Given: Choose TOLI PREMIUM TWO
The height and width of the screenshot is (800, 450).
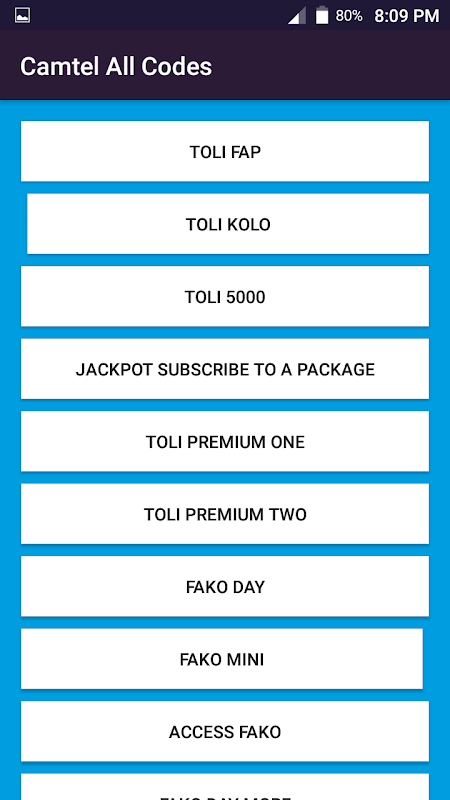Looking at the screenshot, I should point(225,514).
